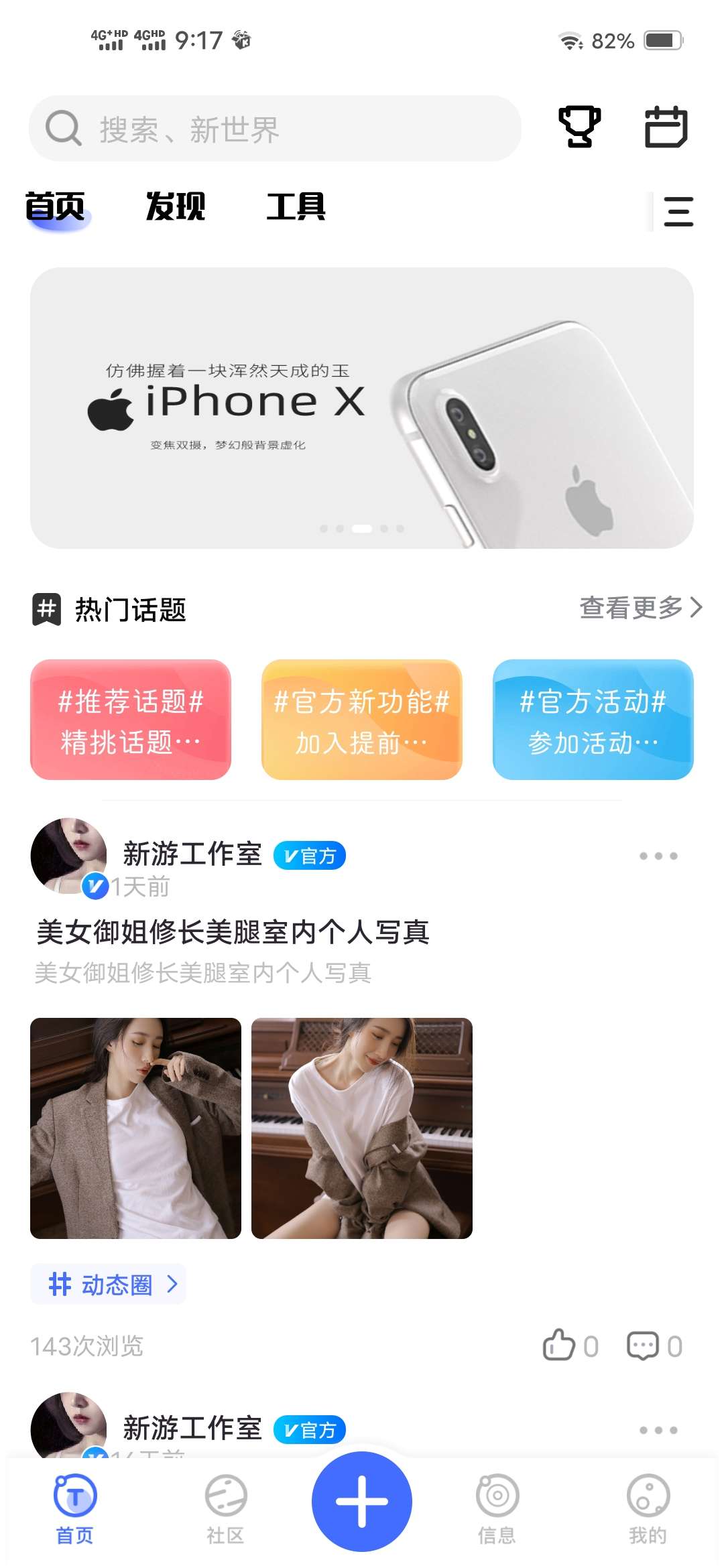Open the #官方新功能# topic card
724x1568 pixels.
[362, 720]
